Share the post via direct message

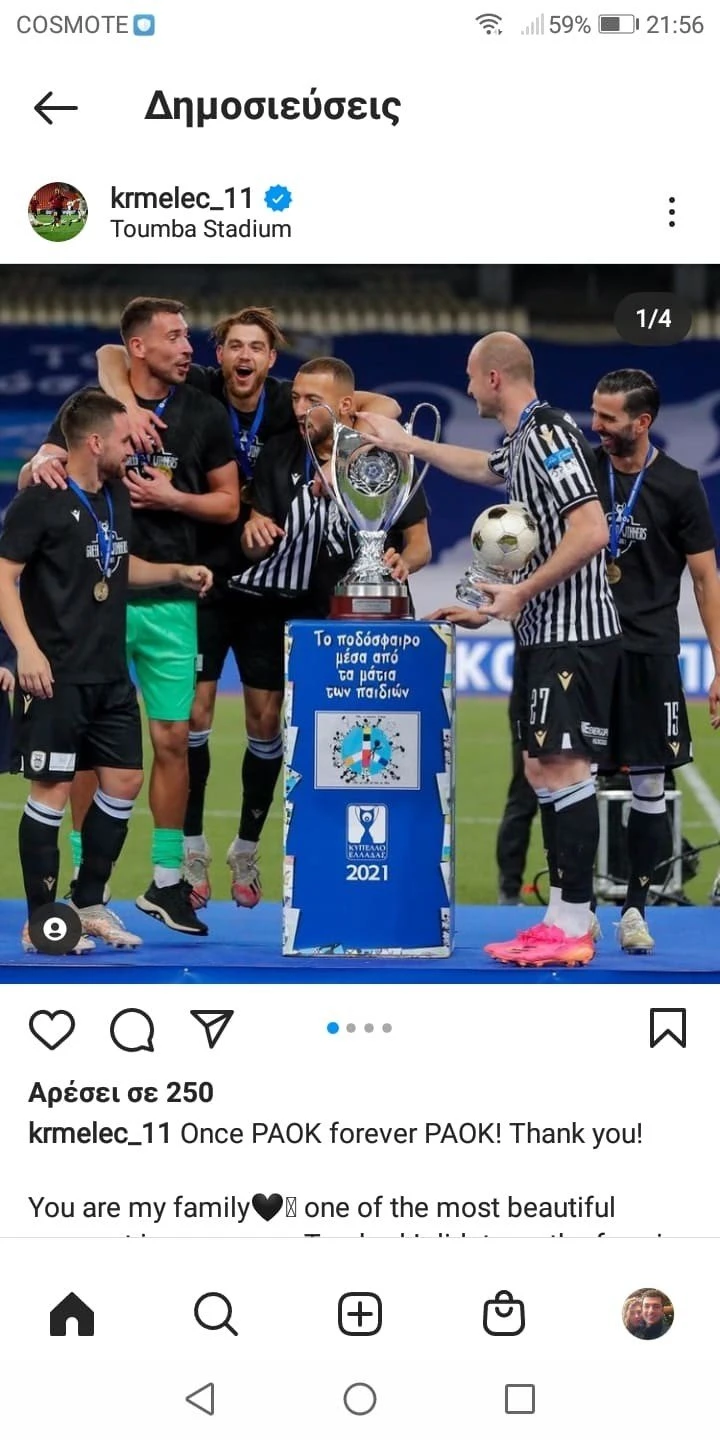pyautogui.click(x=212, y=1028)
